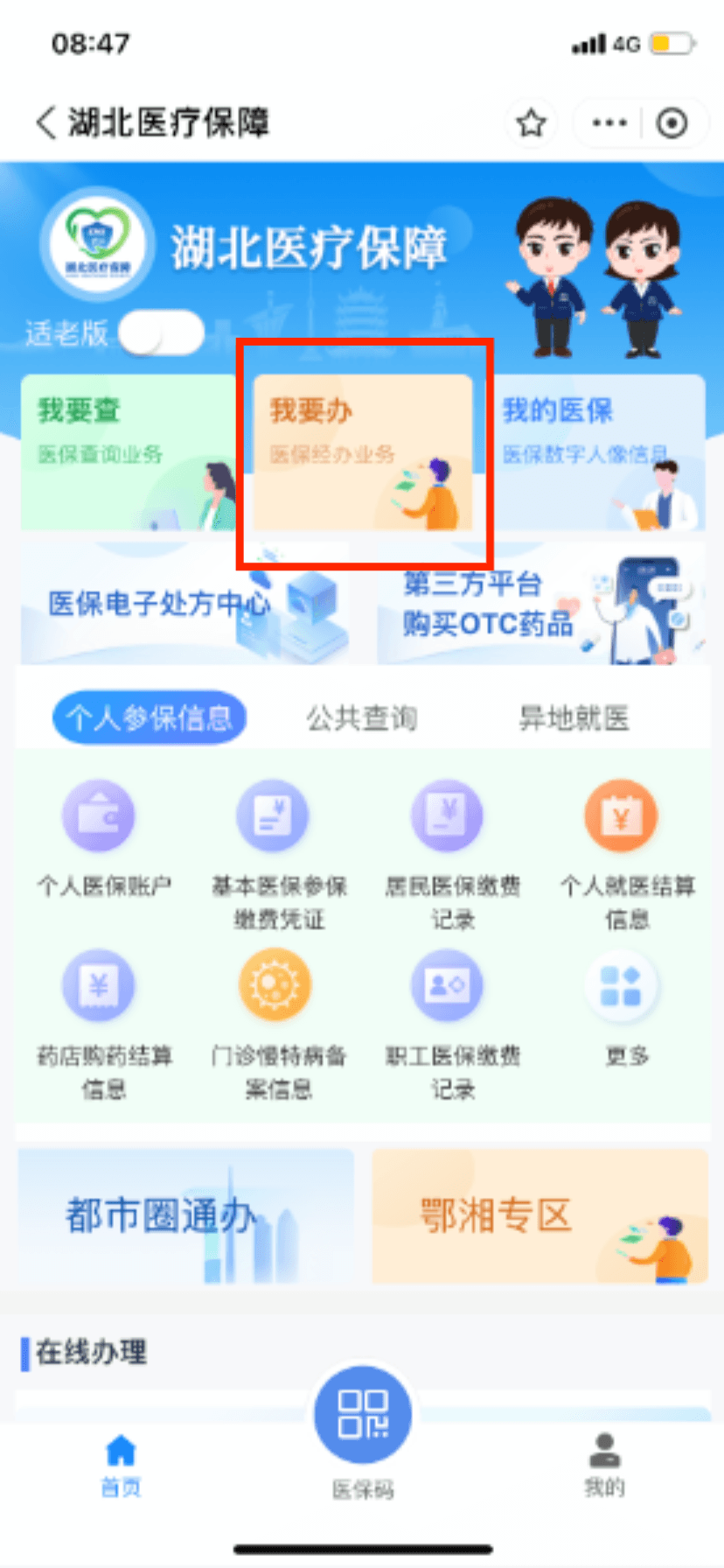This screenshot has width=724, height=1568.
Task: Open the 都市圈通办 card
Action: [x=185, y=1216]
